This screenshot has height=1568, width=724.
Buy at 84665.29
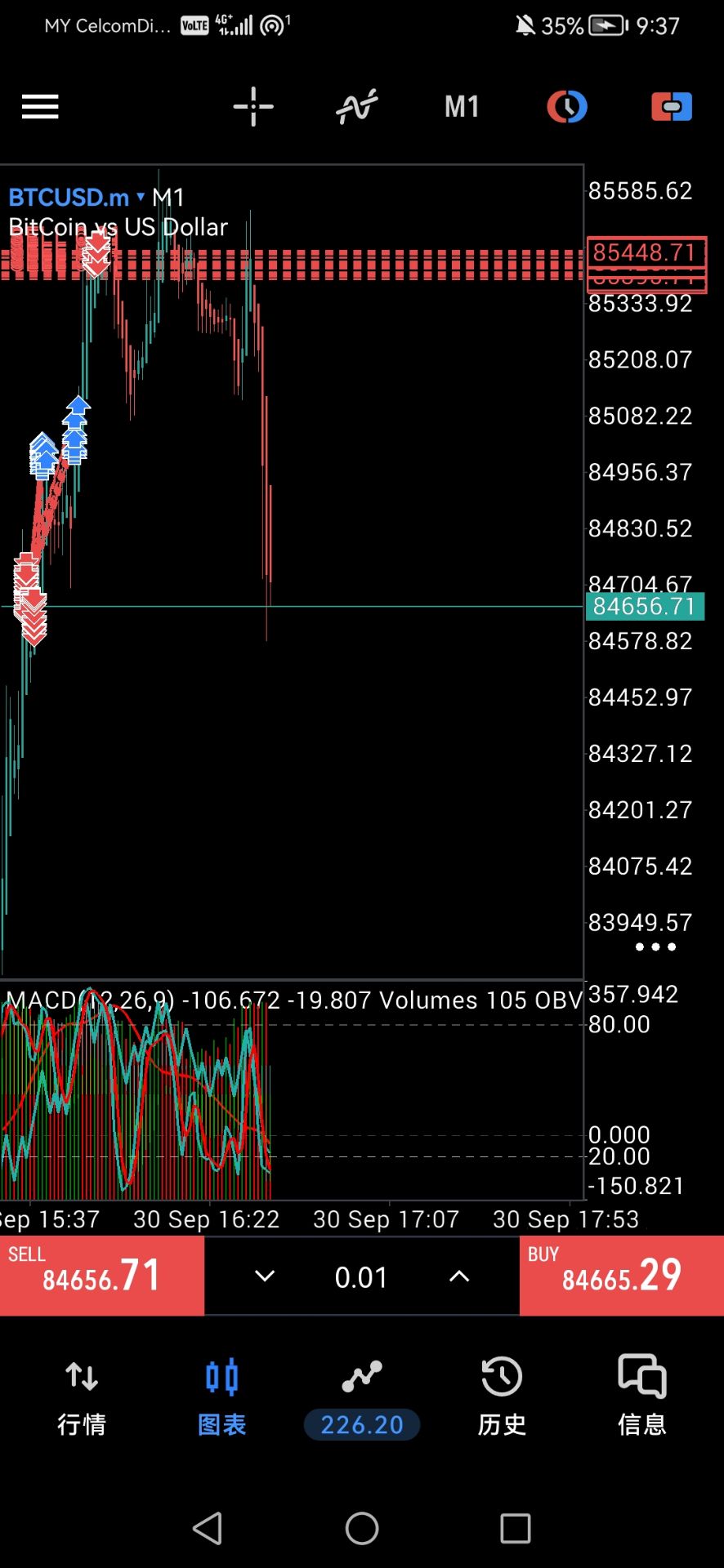click(x=622, y=1276)
